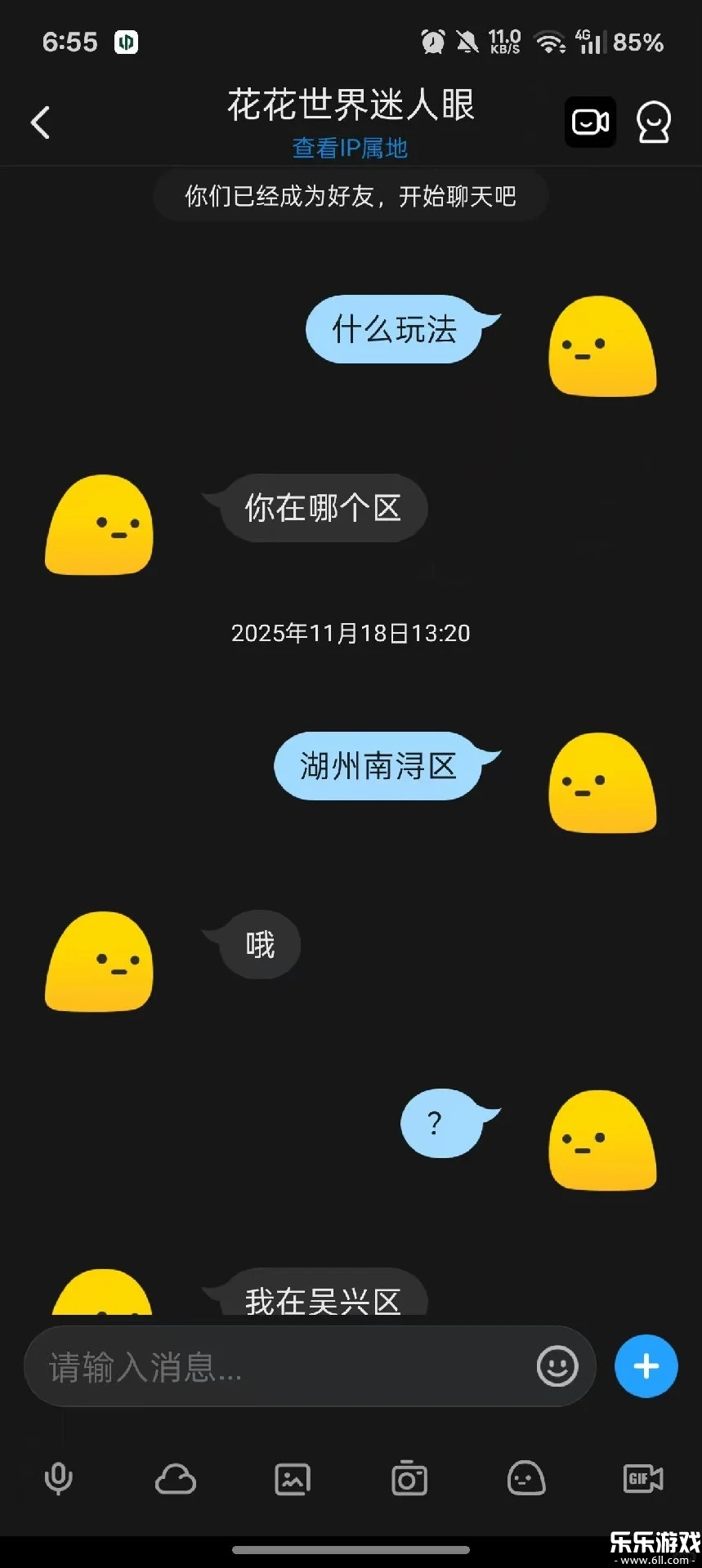Tap the 湖州南浔区 blue bubble

click(381, 766)
